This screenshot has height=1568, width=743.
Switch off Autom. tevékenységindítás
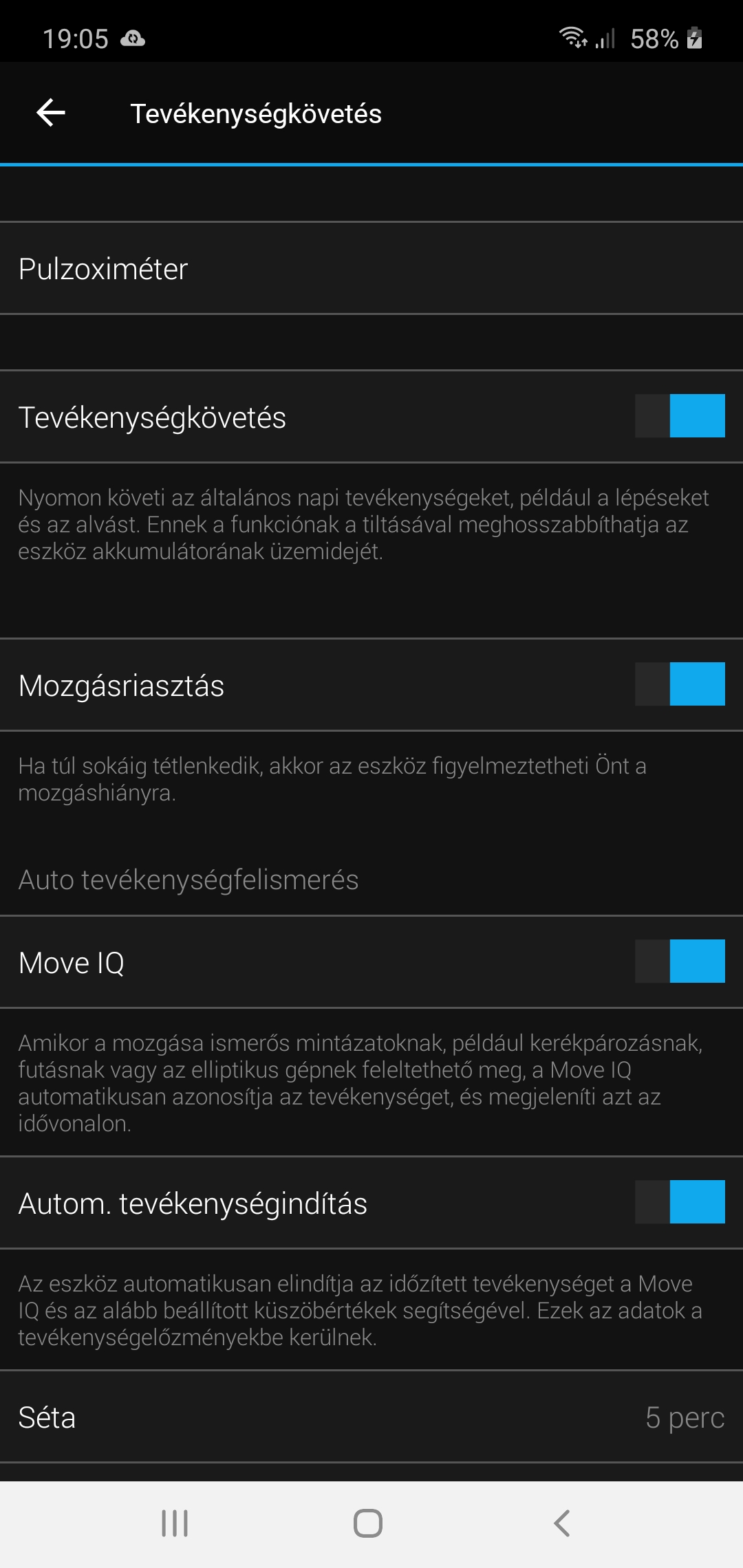[680, 1202]
